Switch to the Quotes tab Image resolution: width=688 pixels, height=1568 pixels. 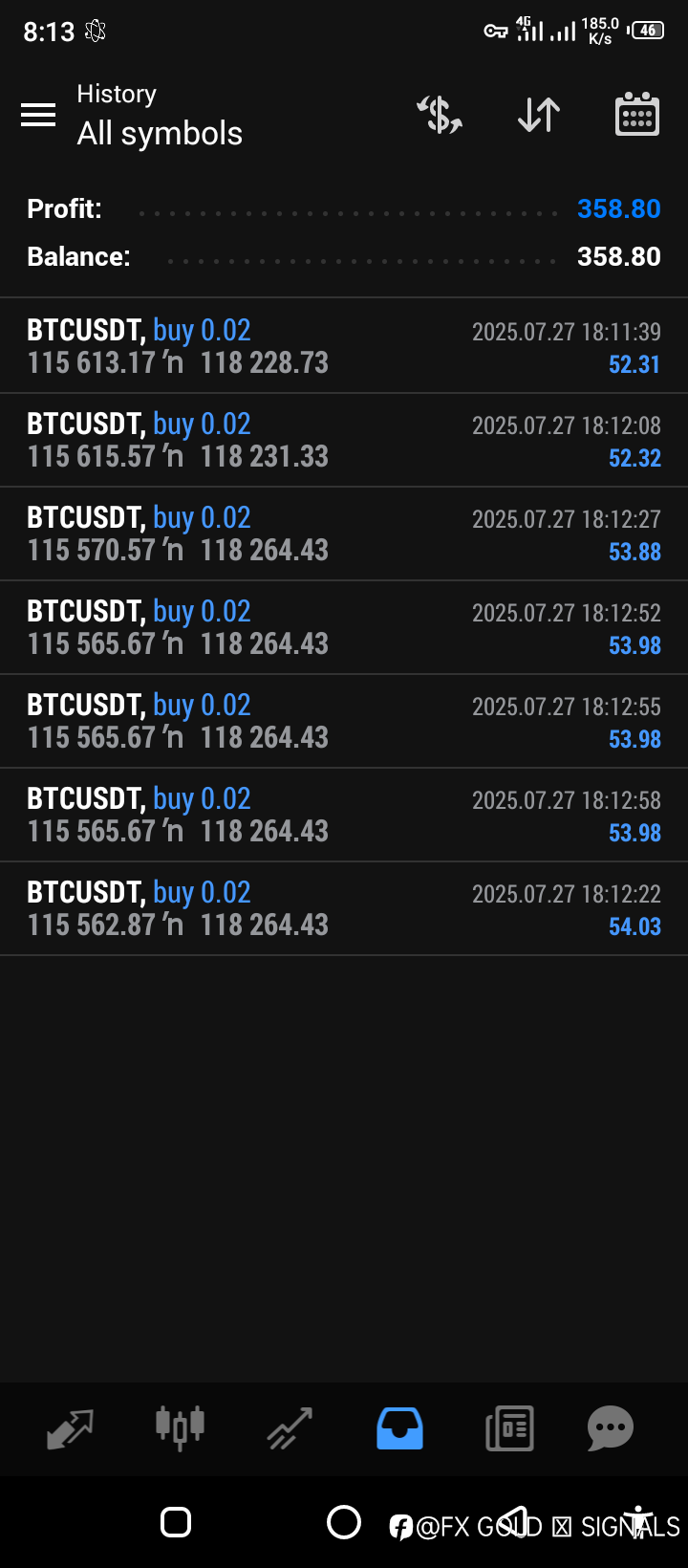coord(71,1429)
